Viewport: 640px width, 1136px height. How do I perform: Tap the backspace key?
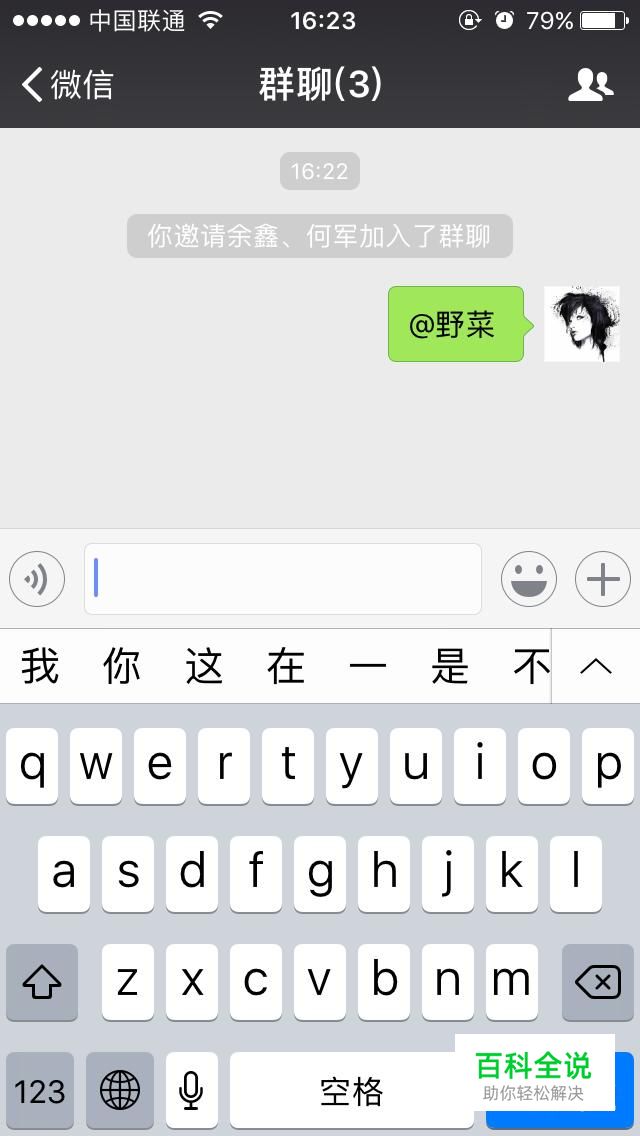pyautogui.click(x=598, y=982)
